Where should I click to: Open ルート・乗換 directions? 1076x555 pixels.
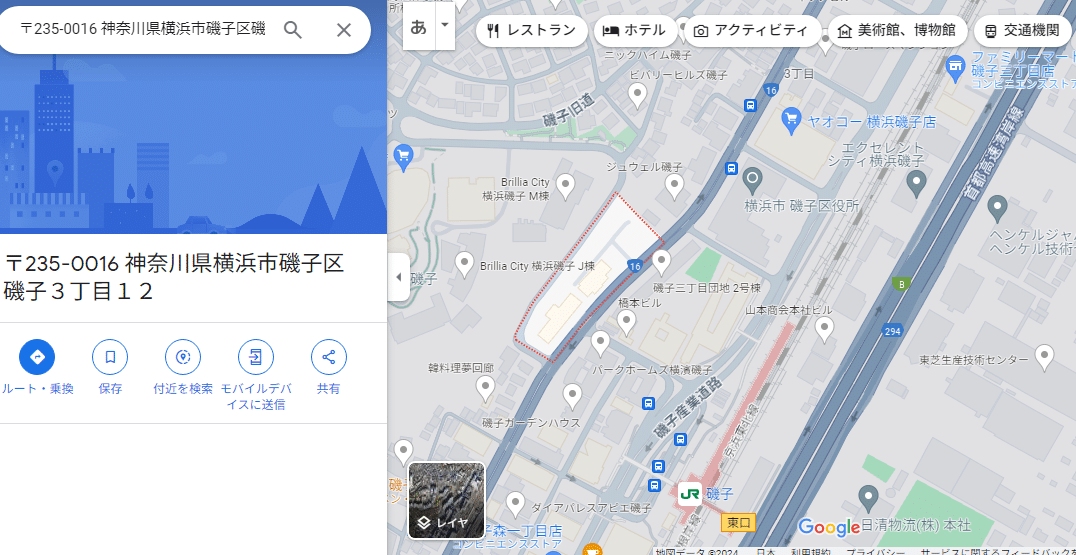37,357
